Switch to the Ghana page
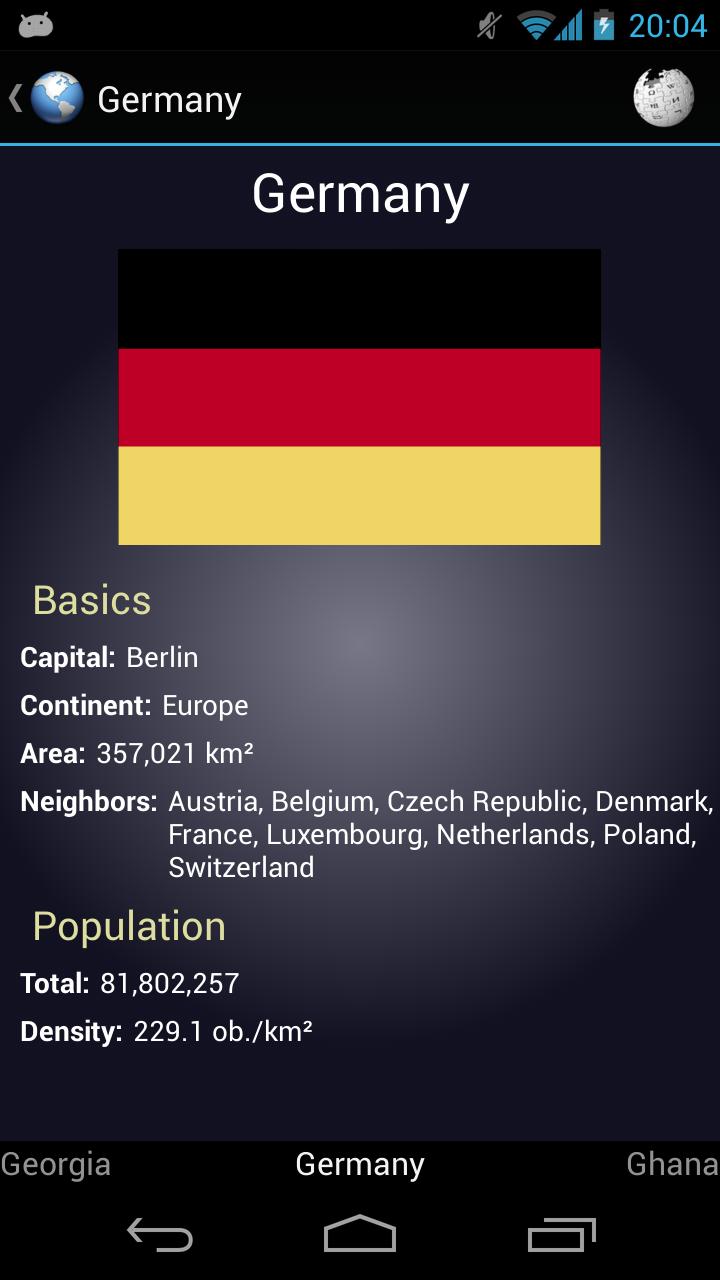 [x=672, y=1164]
